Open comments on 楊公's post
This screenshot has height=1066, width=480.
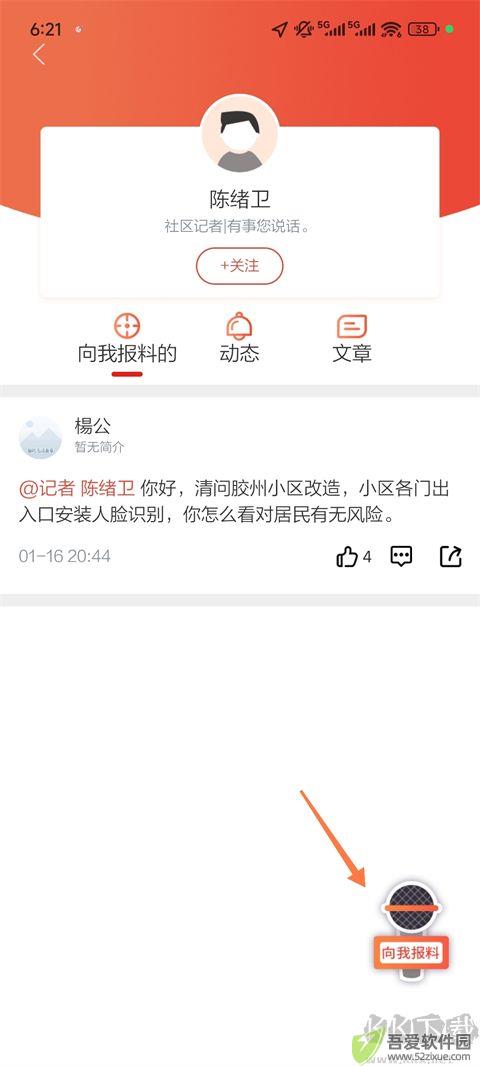[x=401, y=556]
